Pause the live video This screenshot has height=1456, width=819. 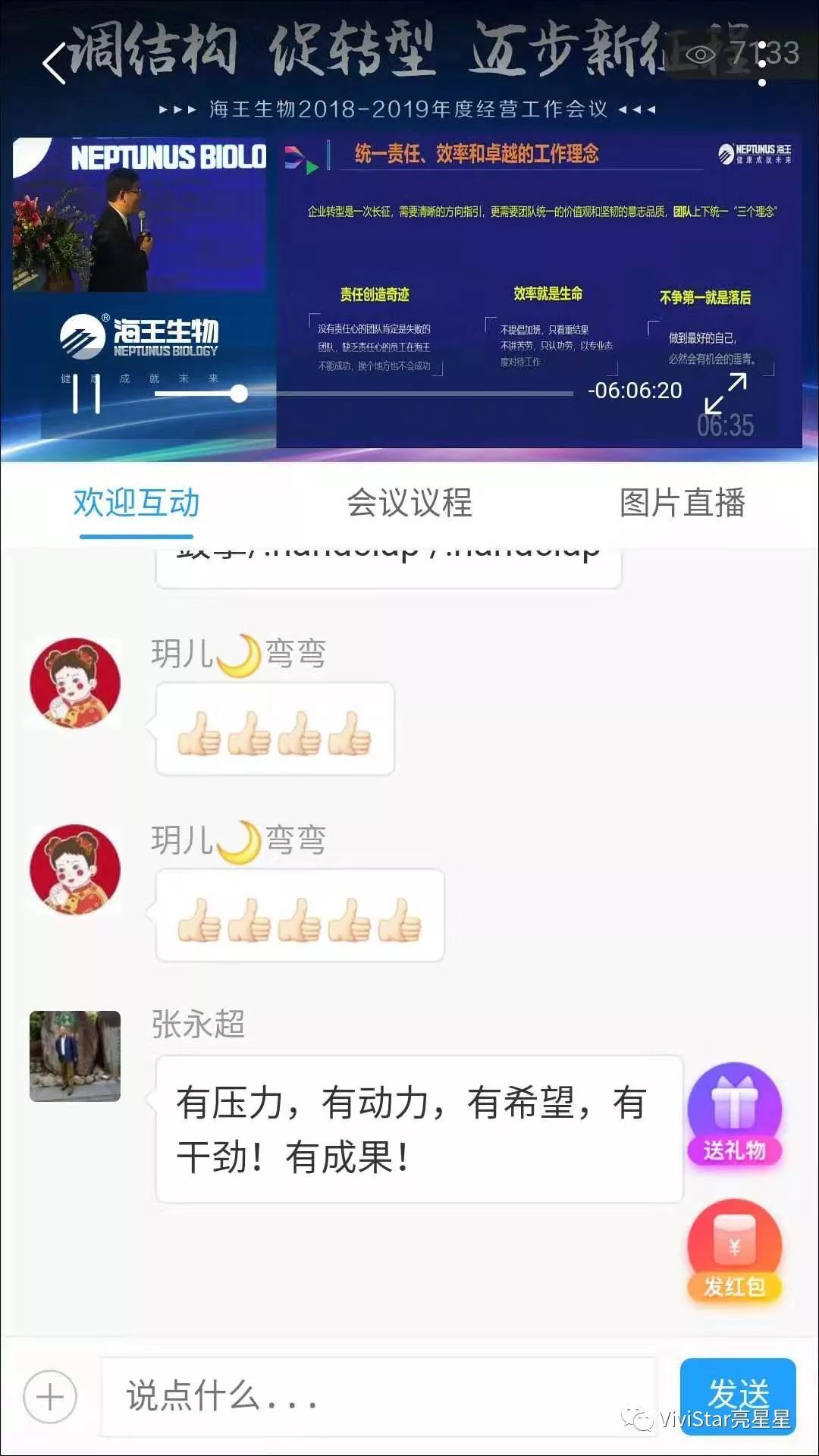(86, 394)
